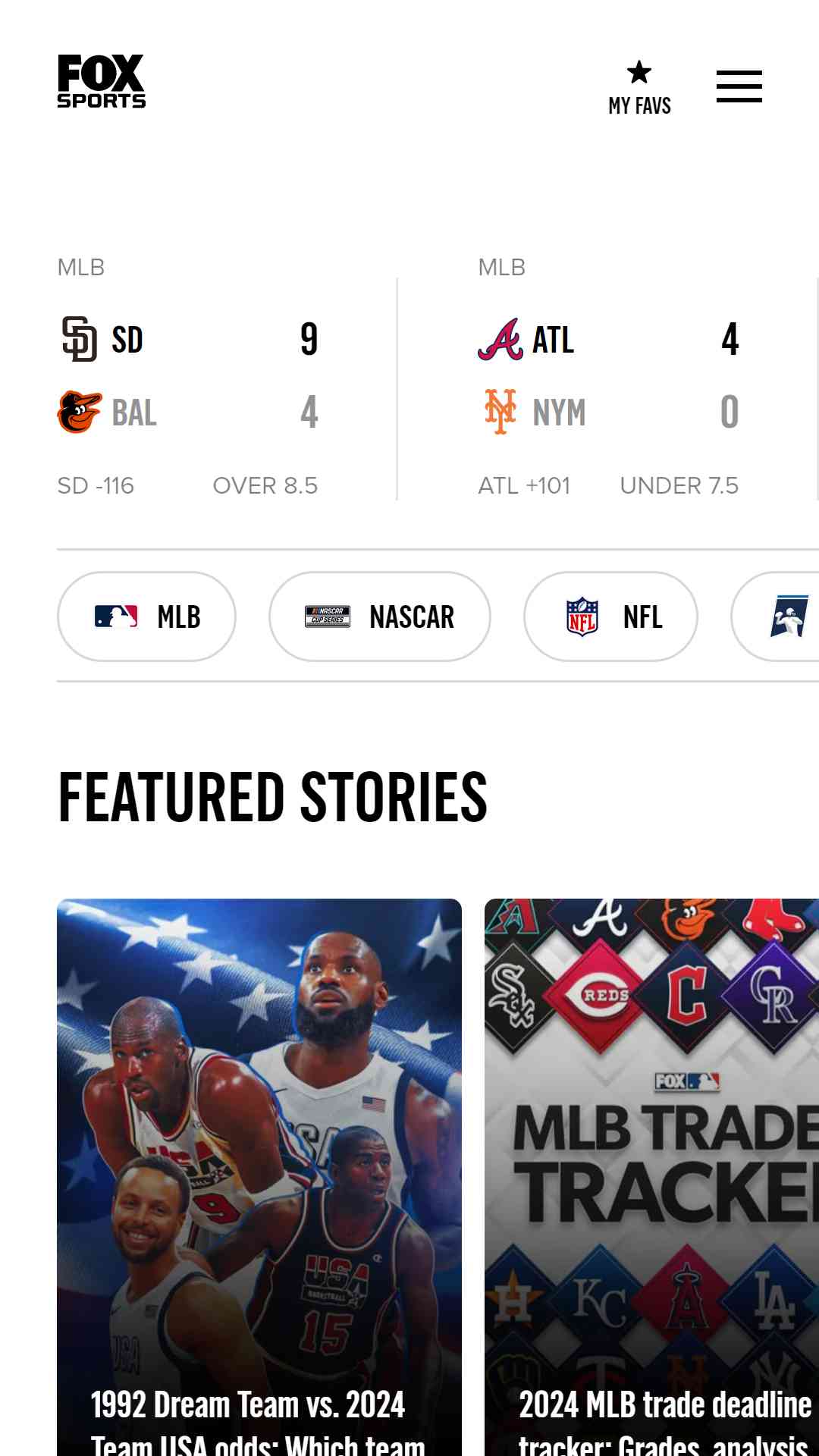Select the NFL chip
The height and width of the screenshot is (1456, 819).
pyautogui.click(x=610, y=617)
